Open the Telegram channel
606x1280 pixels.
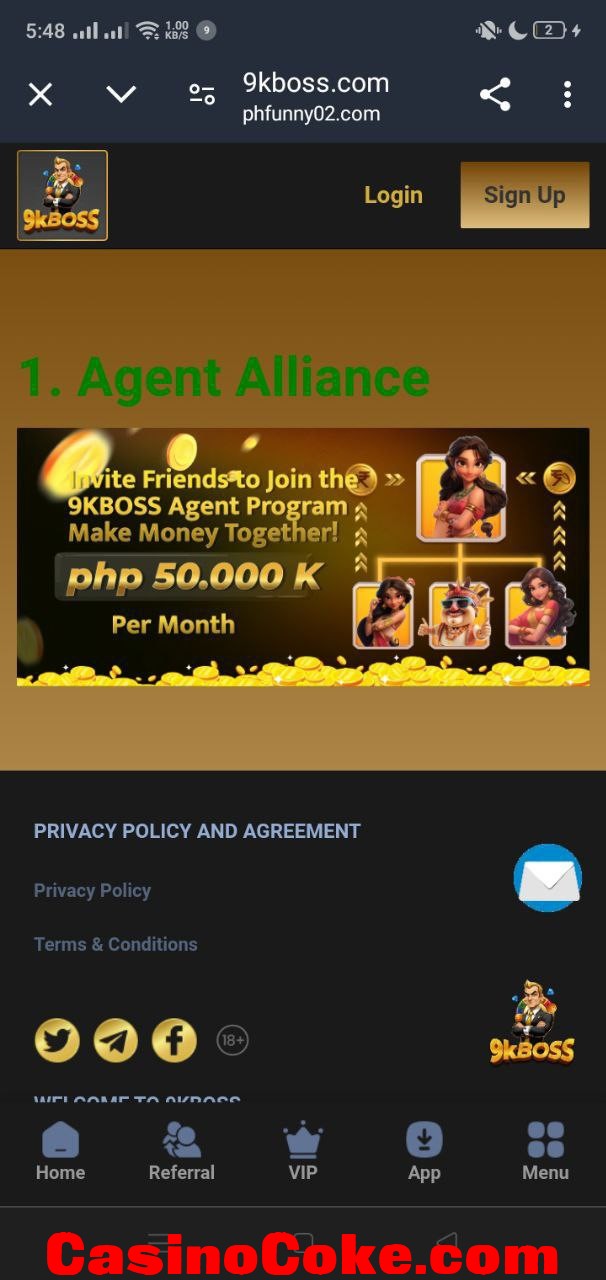pos(116,1041)
